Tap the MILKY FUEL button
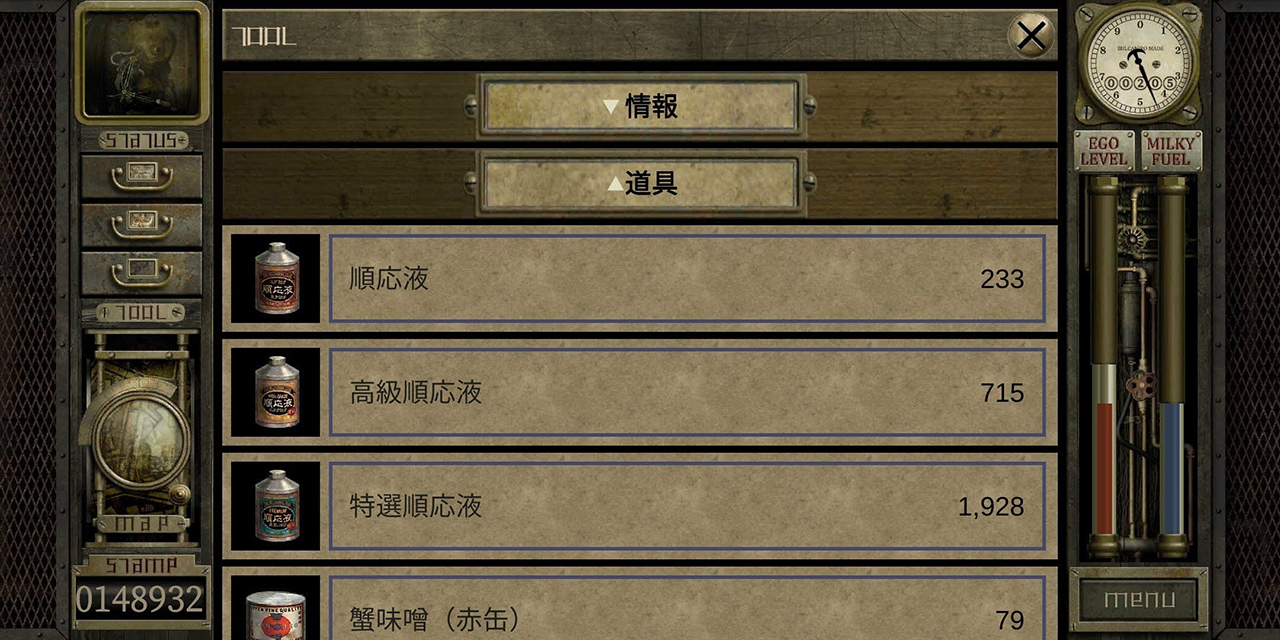The image size is (1280, 640). point(1171,151)
